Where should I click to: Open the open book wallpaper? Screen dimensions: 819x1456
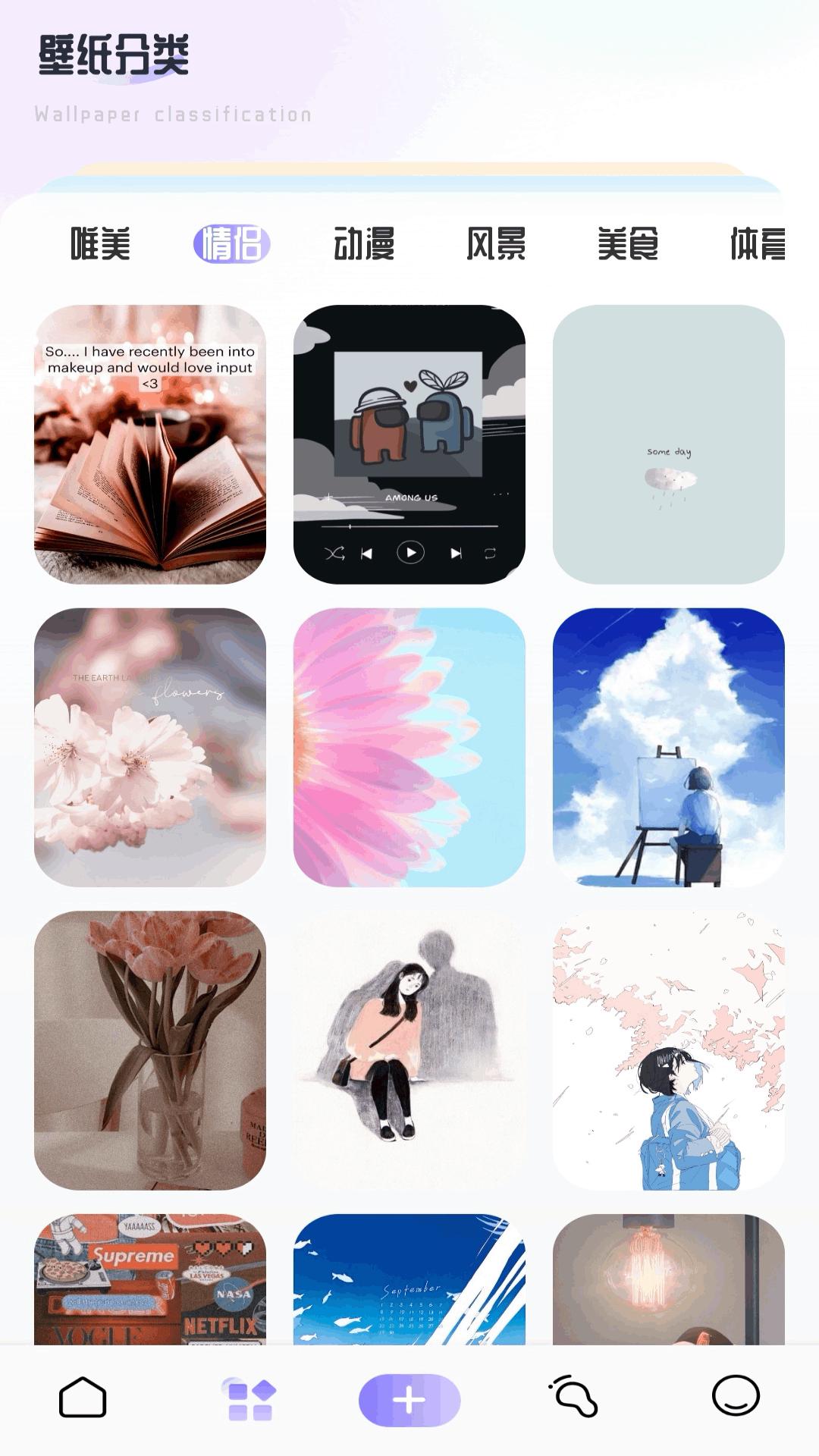point(150,444)
